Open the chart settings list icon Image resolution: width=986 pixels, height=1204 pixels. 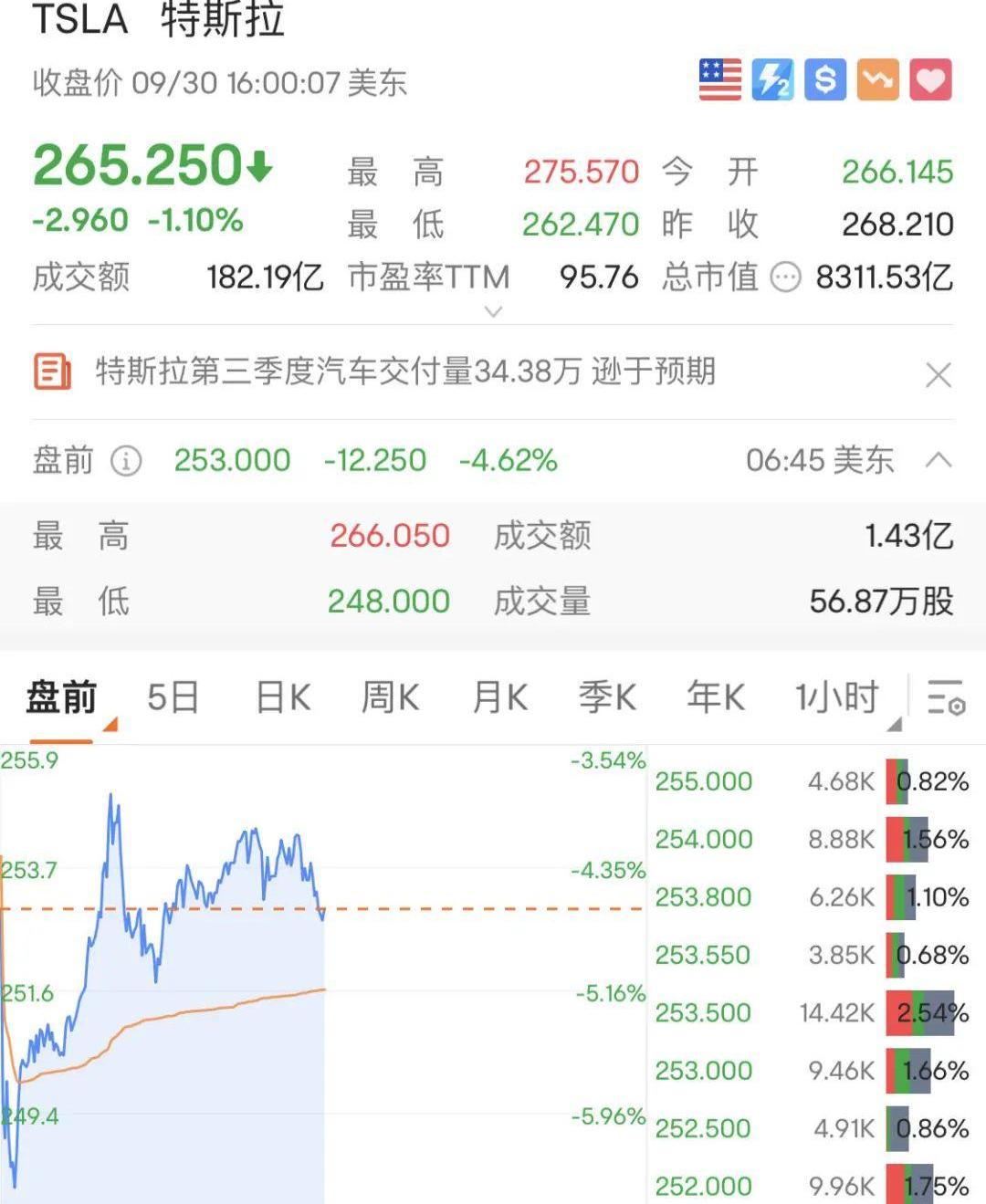pyautogui.click(x=948, y=697)
